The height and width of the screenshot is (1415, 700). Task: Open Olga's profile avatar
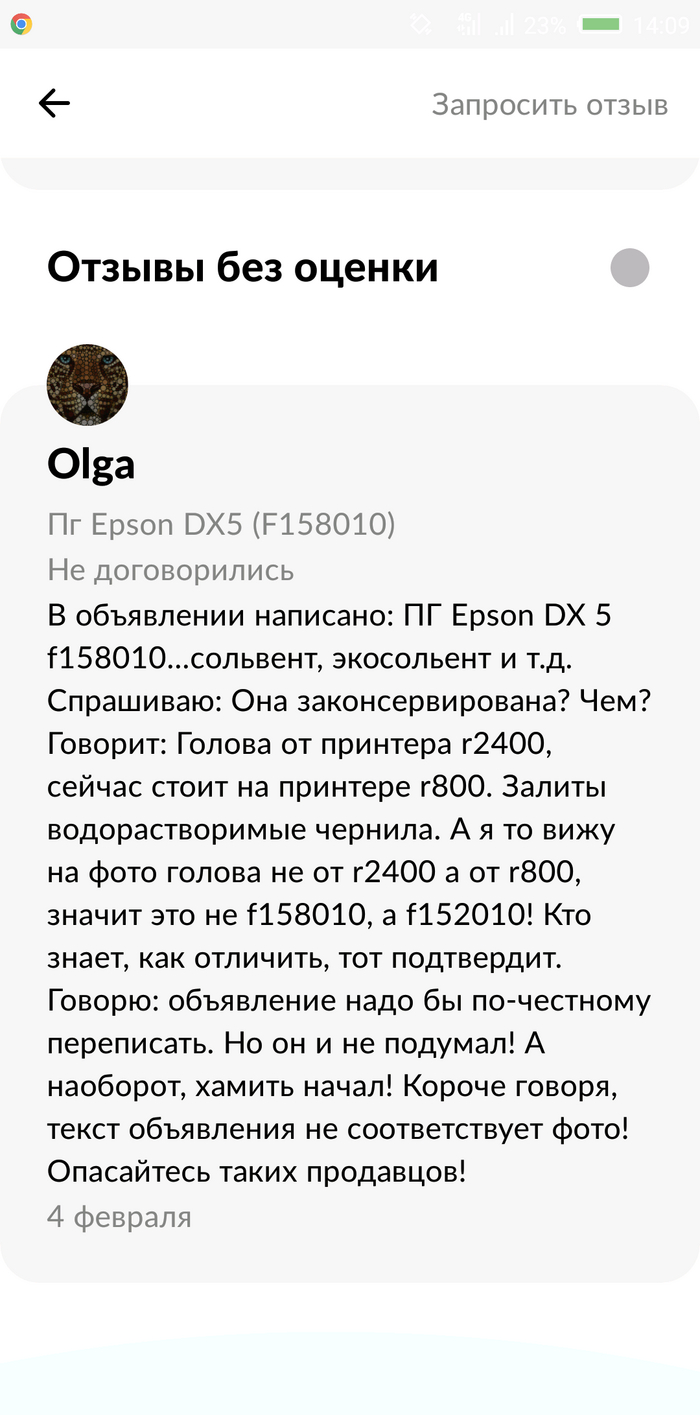88,385
